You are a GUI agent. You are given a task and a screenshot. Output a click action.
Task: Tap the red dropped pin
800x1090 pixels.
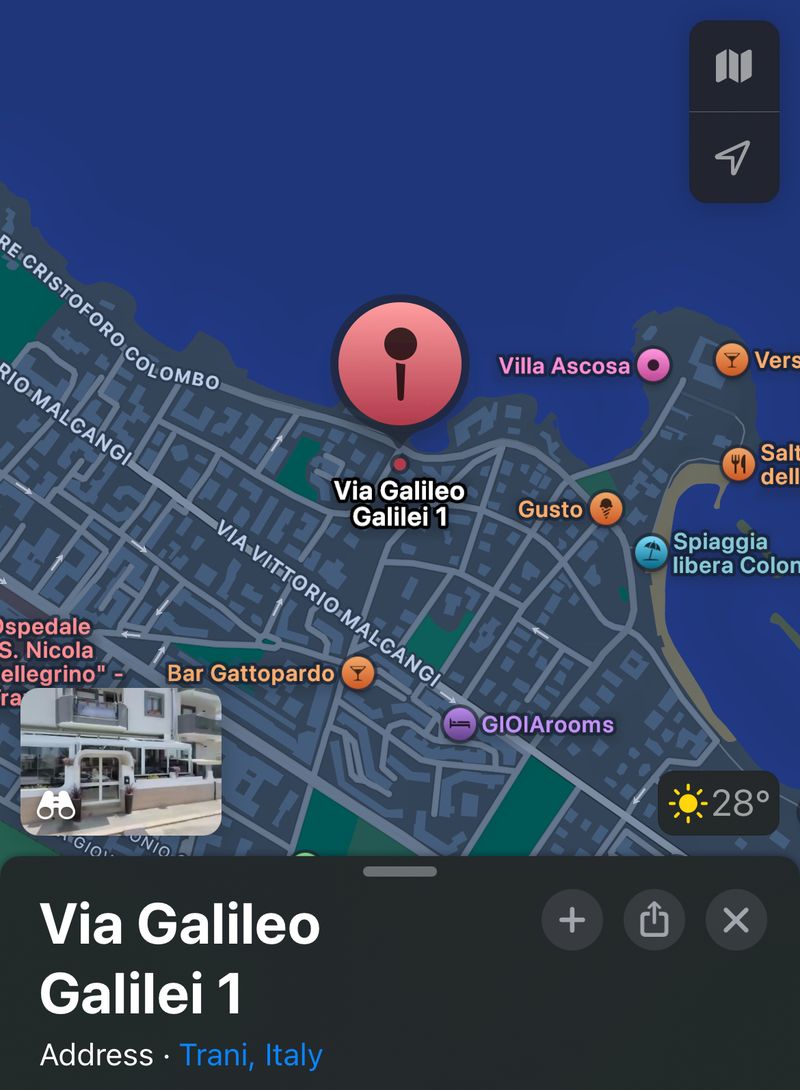click(400, 365)
